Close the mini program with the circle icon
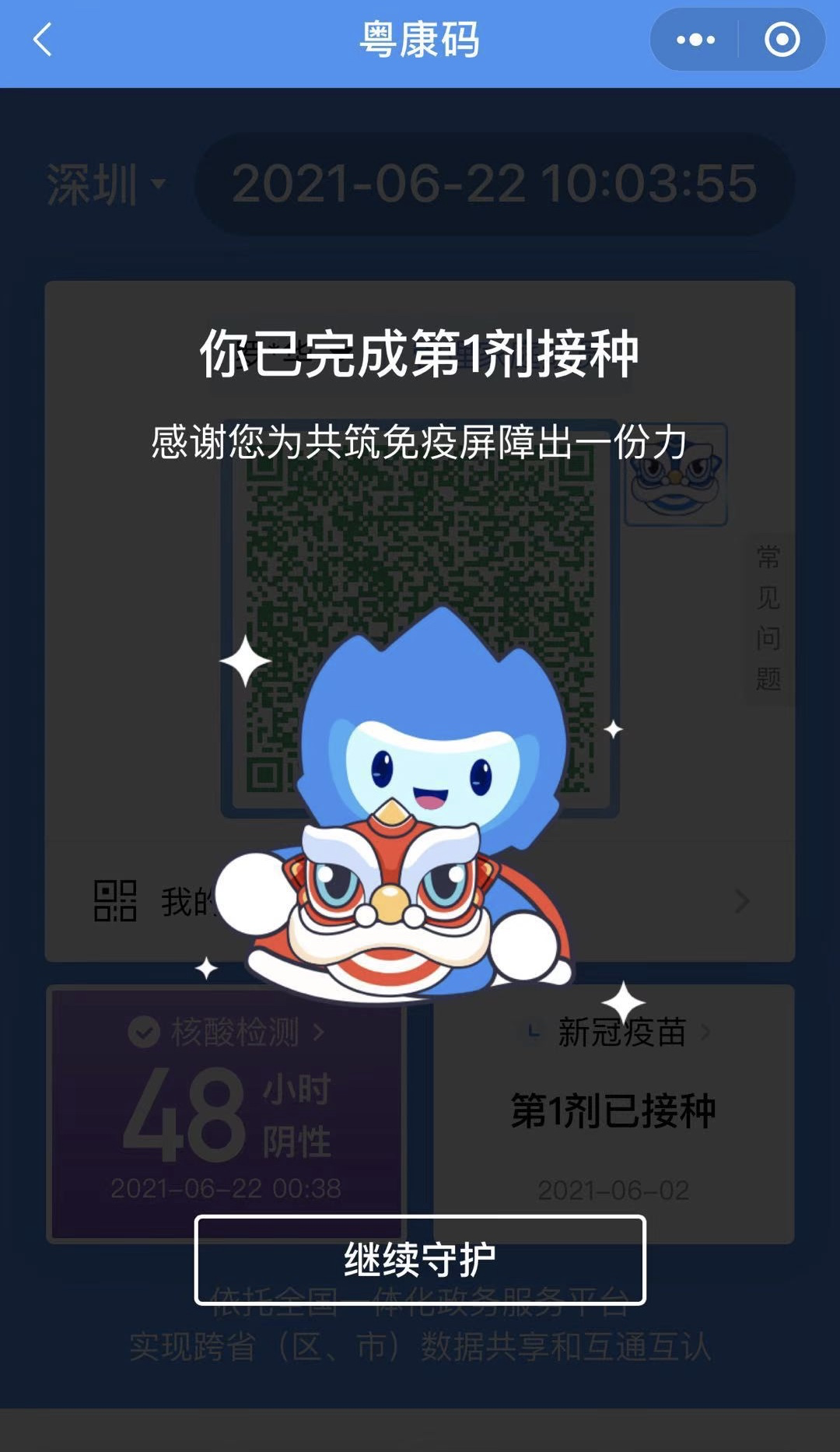Viewport: 840px width, 1452px height. [x=782, y=40]
